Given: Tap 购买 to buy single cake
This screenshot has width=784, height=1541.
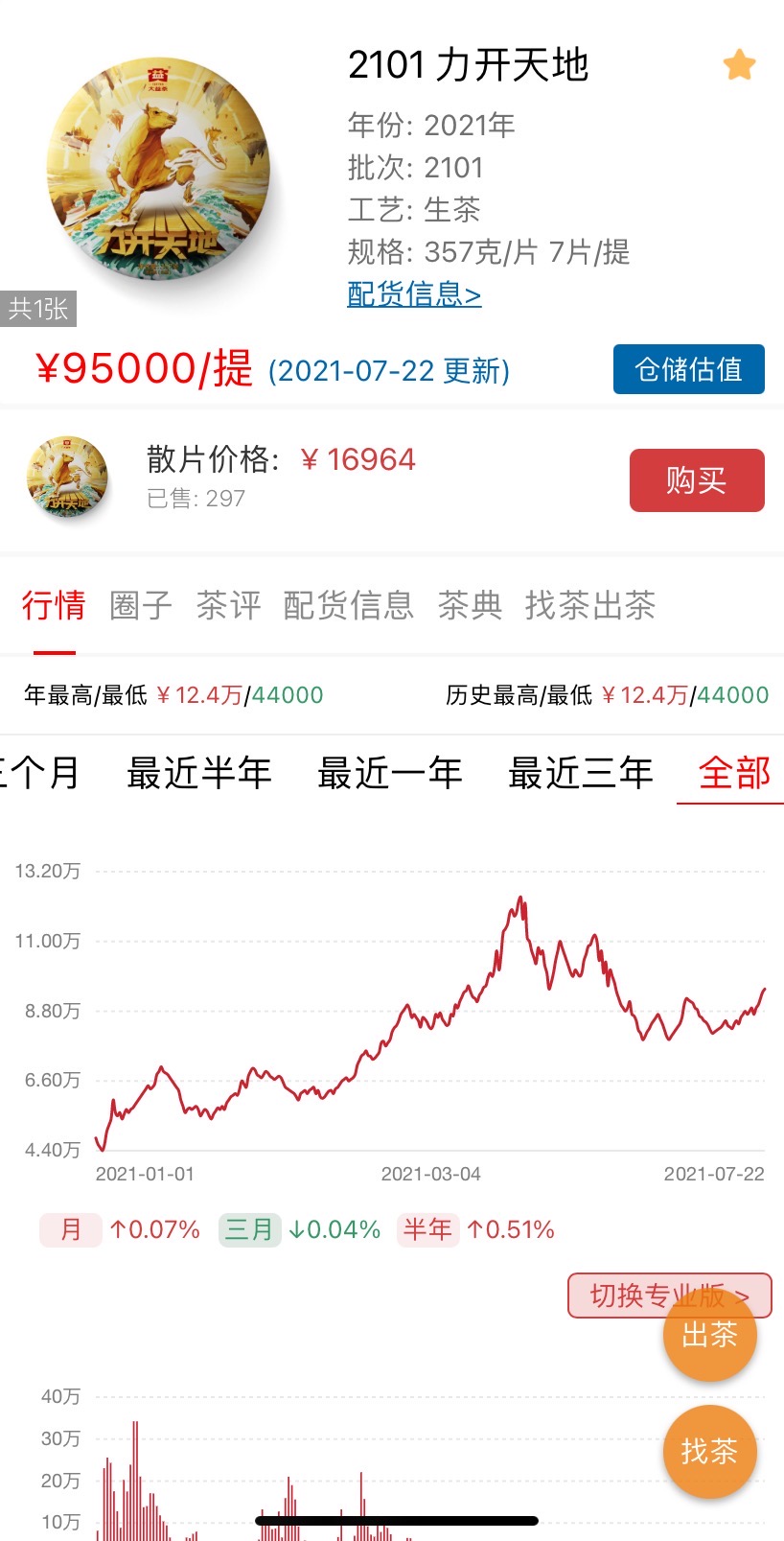Looking at the screenshot, I should click(x=697, y=480).
